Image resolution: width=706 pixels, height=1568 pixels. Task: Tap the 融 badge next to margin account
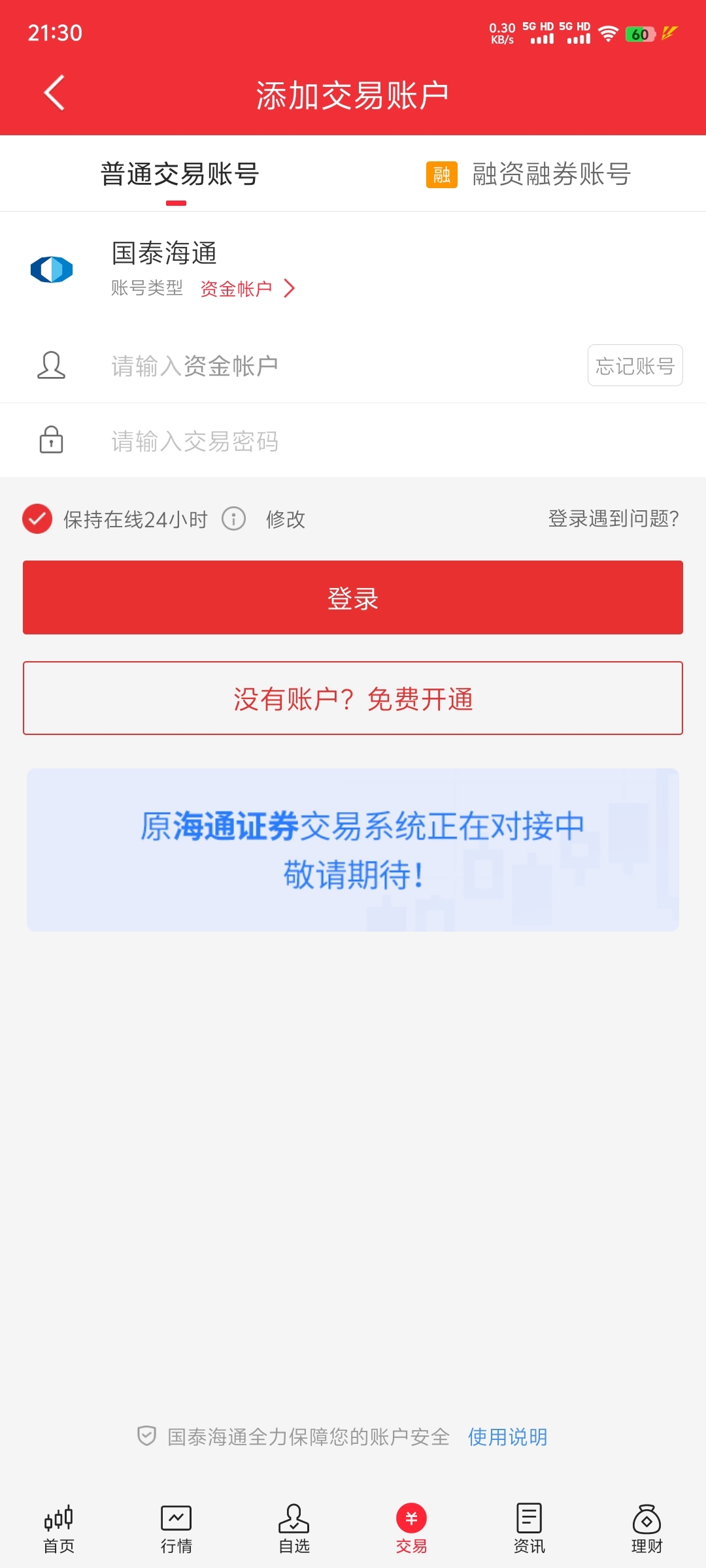441,174
